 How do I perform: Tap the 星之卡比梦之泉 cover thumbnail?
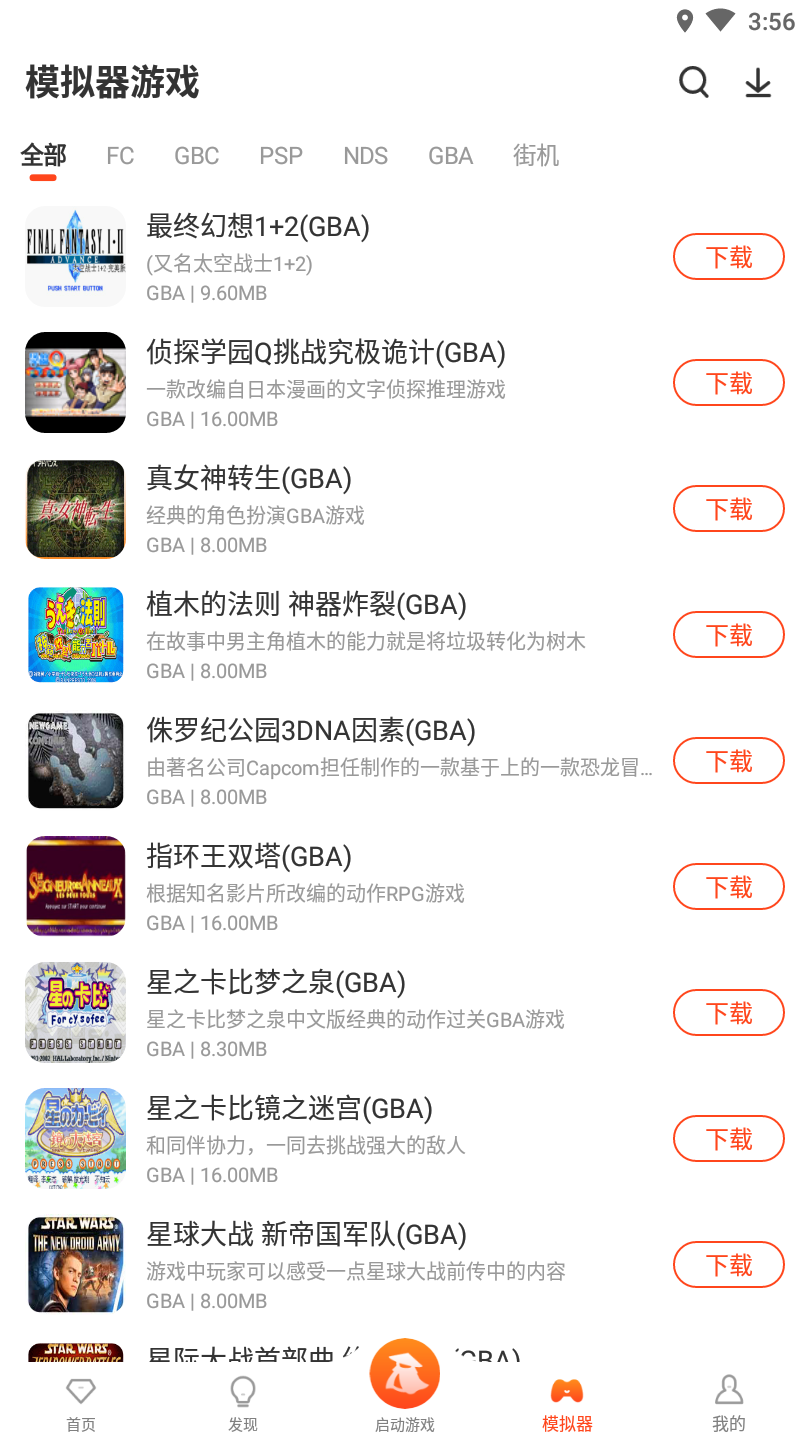point(75,1012)
